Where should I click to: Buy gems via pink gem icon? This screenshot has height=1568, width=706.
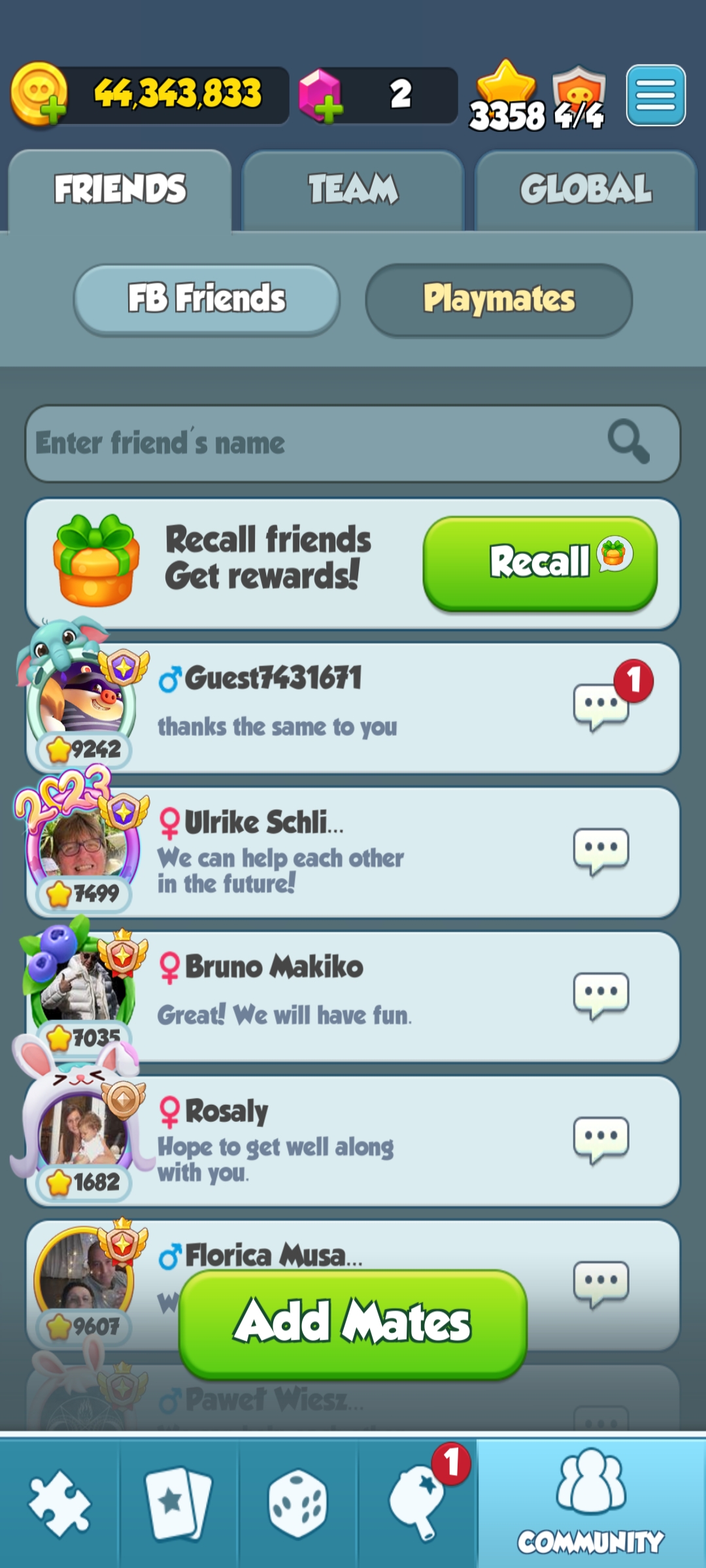click(x=321, y=97)
